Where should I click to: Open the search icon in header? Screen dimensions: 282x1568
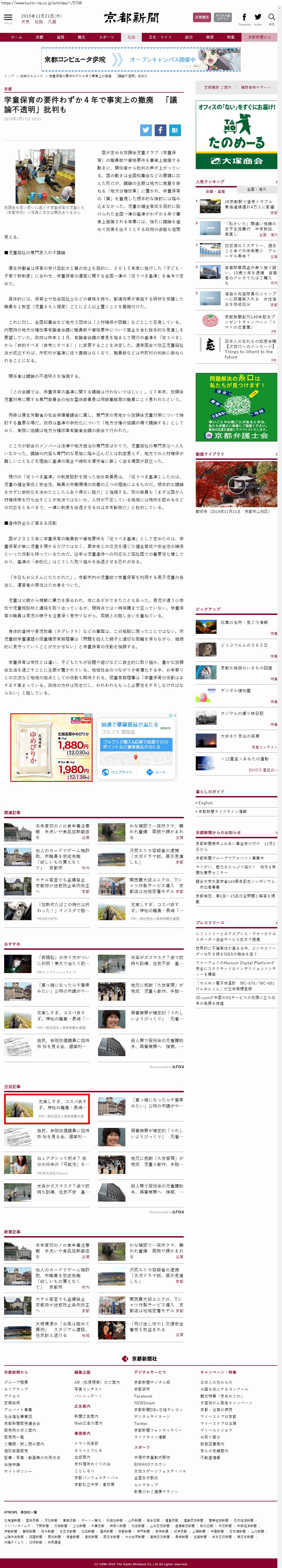click(x=272, y=18)
